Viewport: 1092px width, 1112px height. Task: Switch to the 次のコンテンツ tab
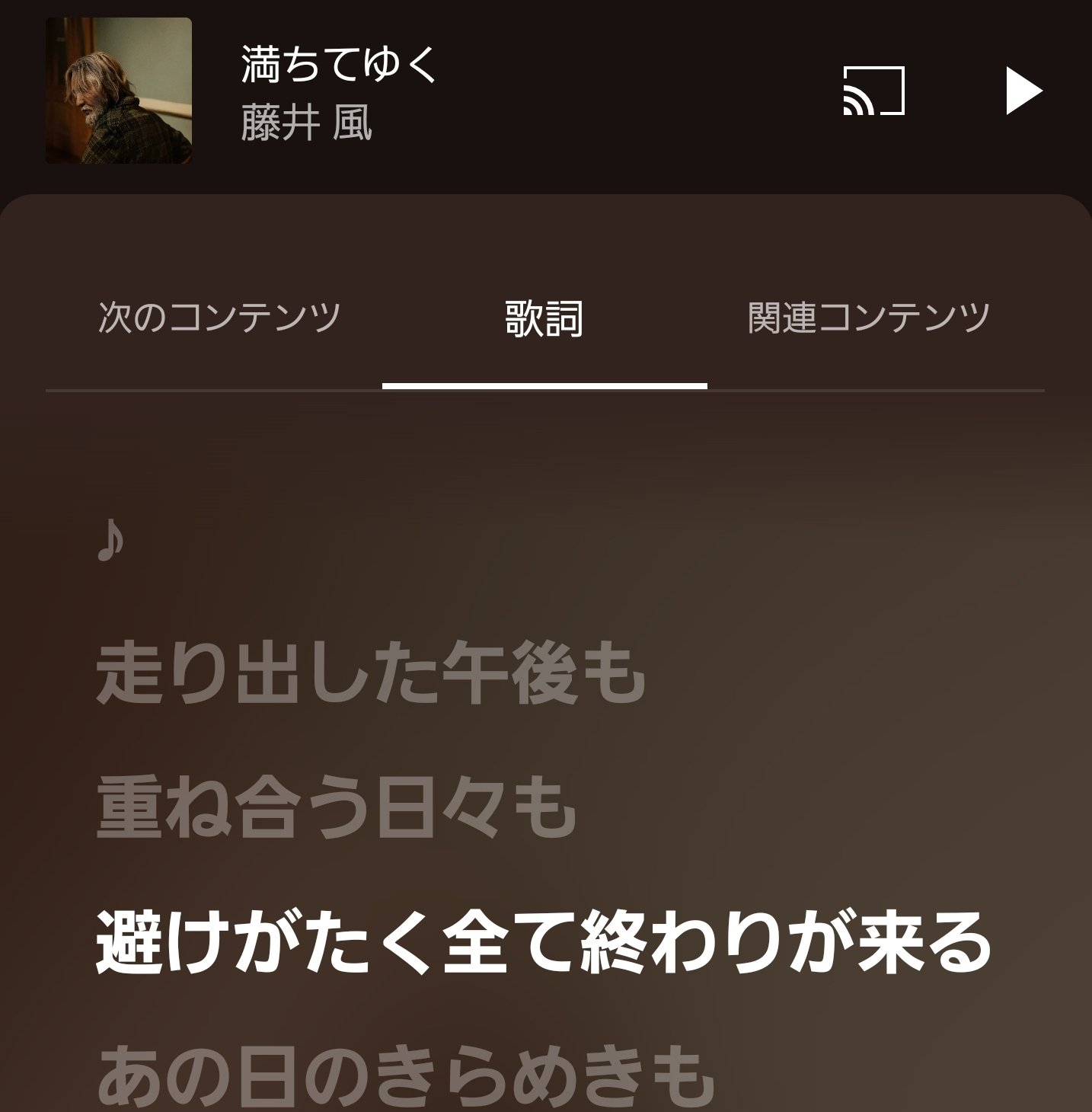[x=219, y=318]
